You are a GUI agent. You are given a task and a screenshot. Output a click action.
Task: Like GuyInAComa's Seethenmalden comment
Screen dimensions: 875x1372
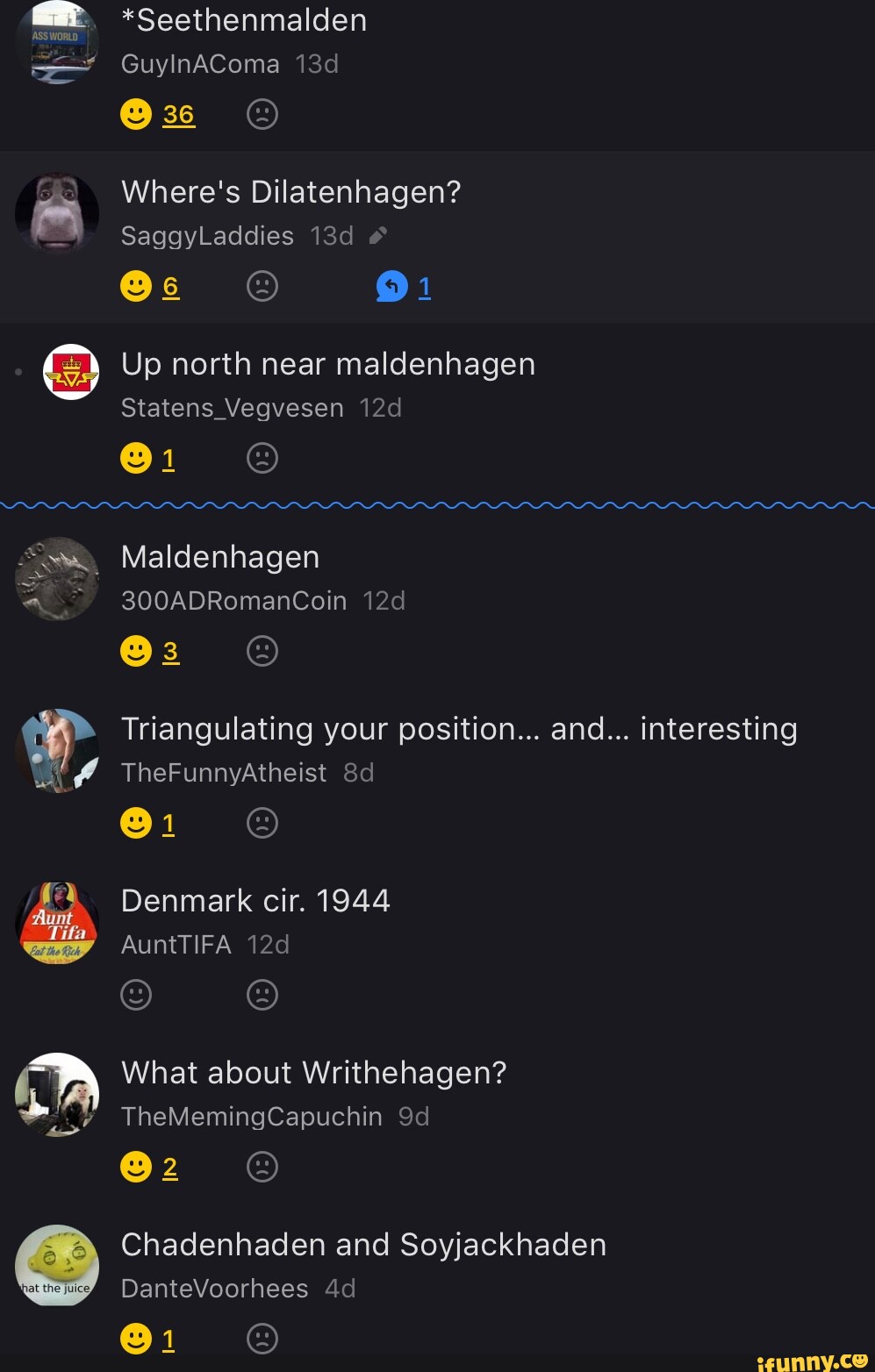coord(136,114)
